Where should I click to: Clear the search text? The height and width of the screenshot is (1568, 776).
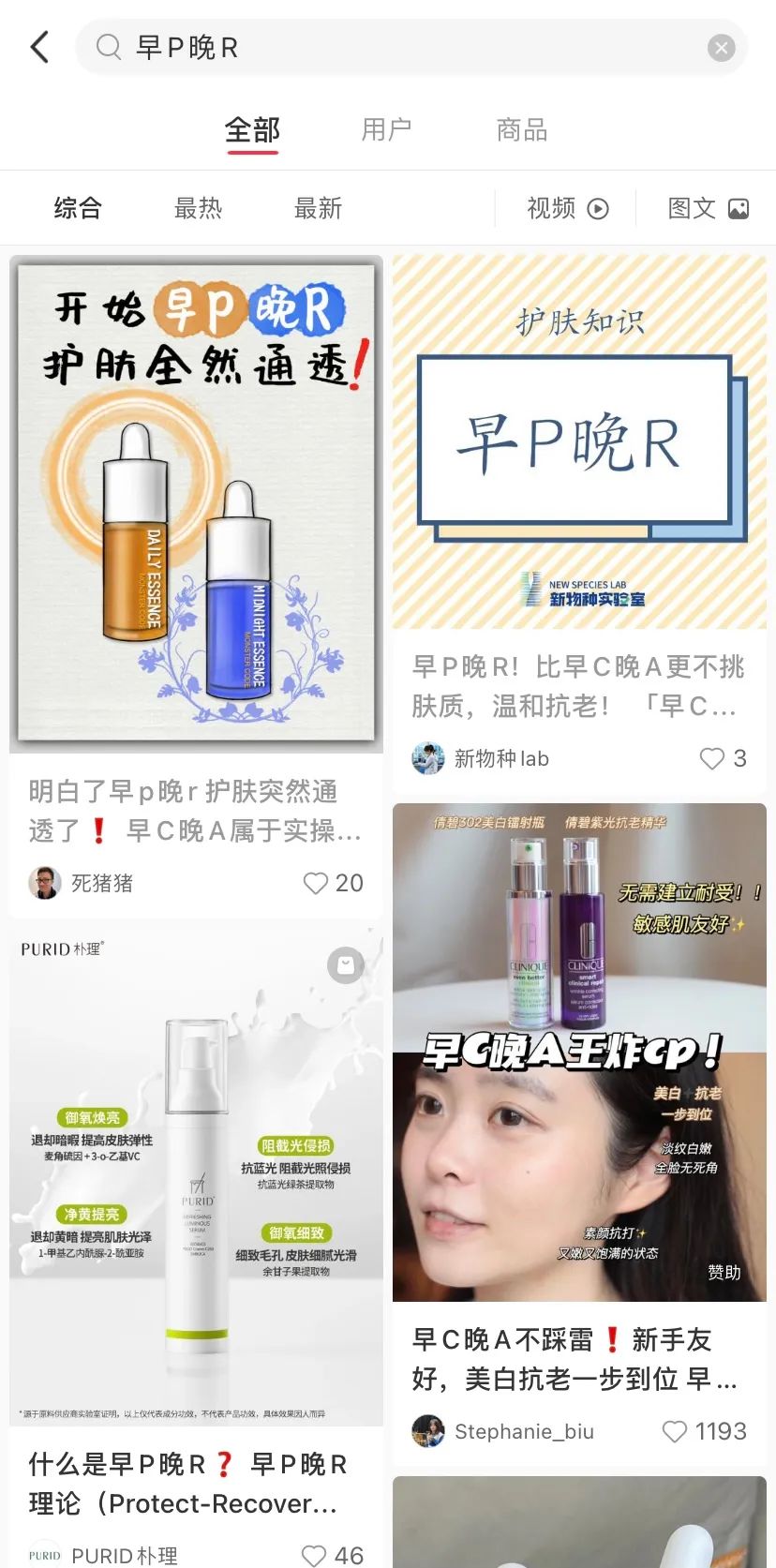[x=721, y=48]
